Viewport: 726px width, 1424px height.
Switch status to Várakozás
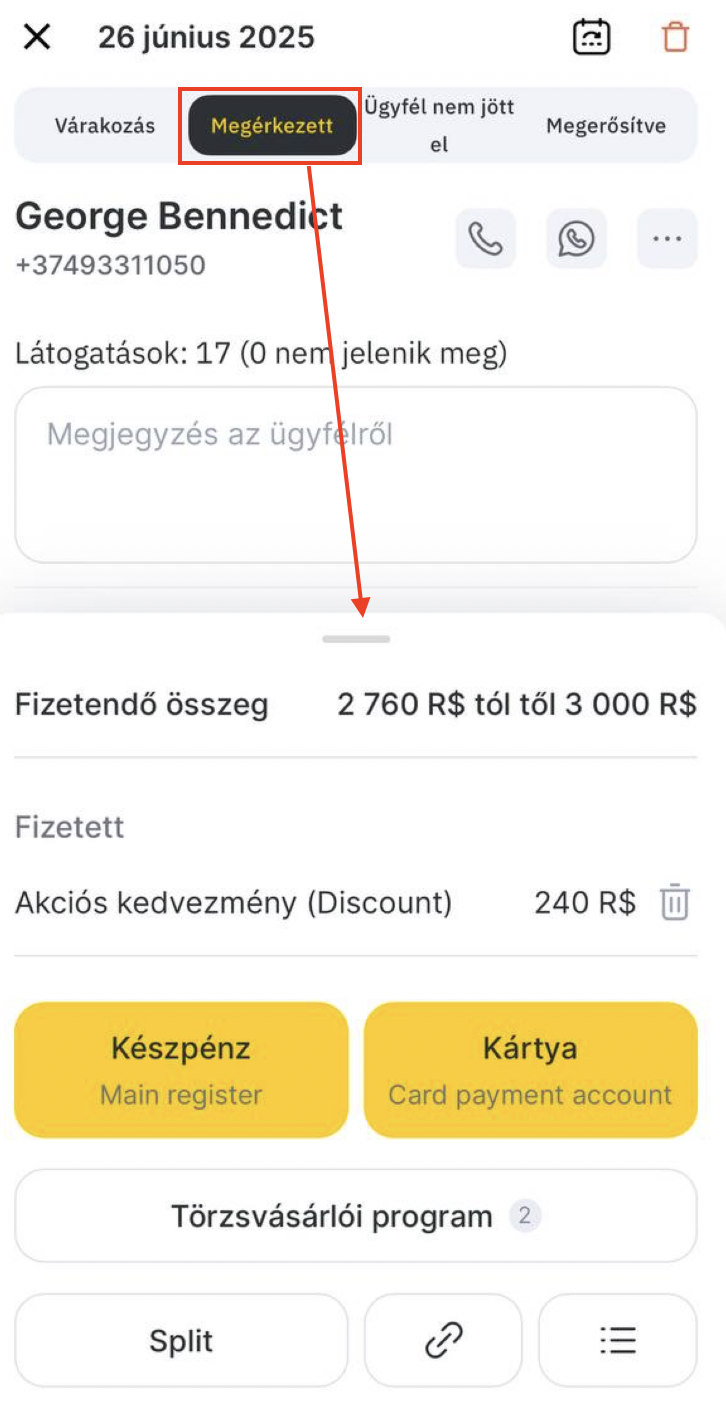(x=104, y=126)
